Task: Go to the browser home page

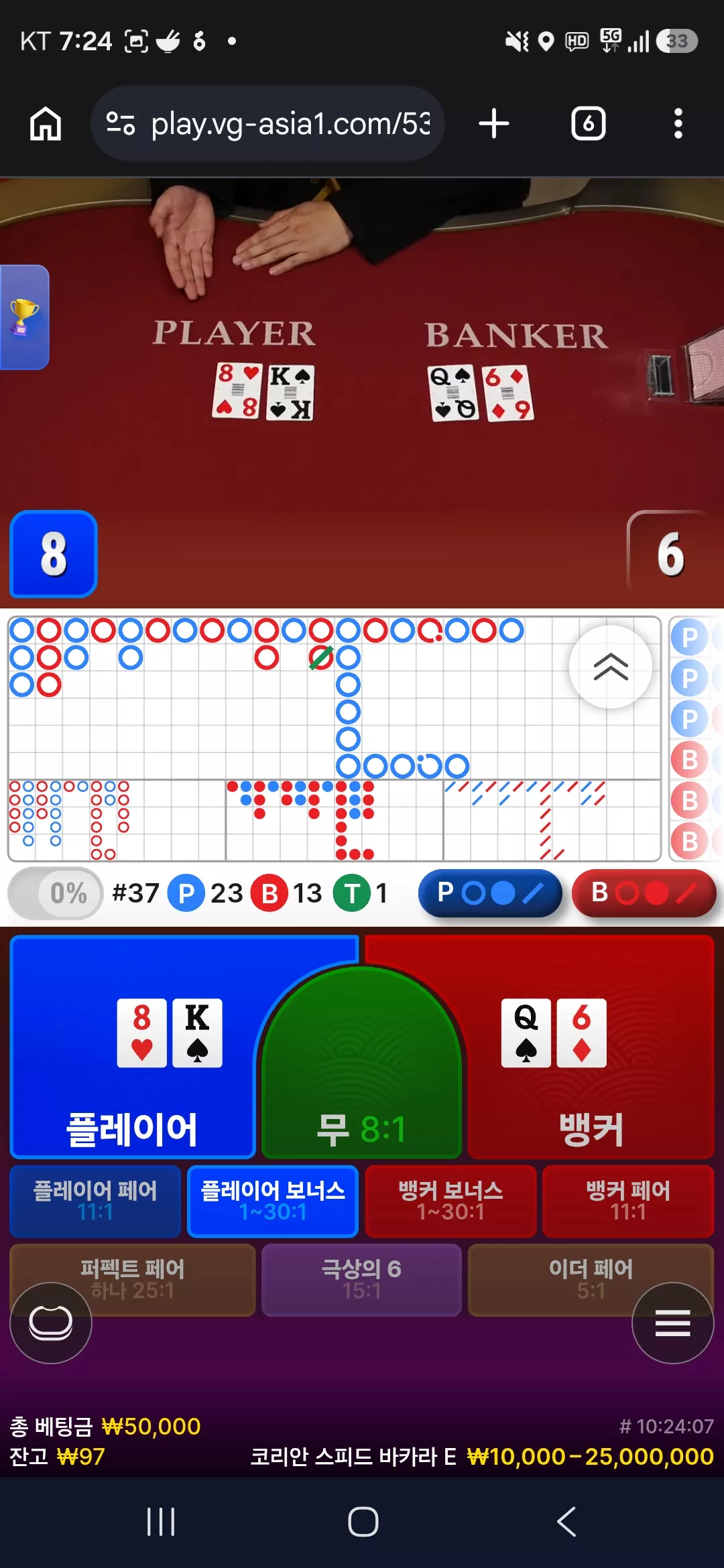Action: pyautogui.click(x=46, y=124)
